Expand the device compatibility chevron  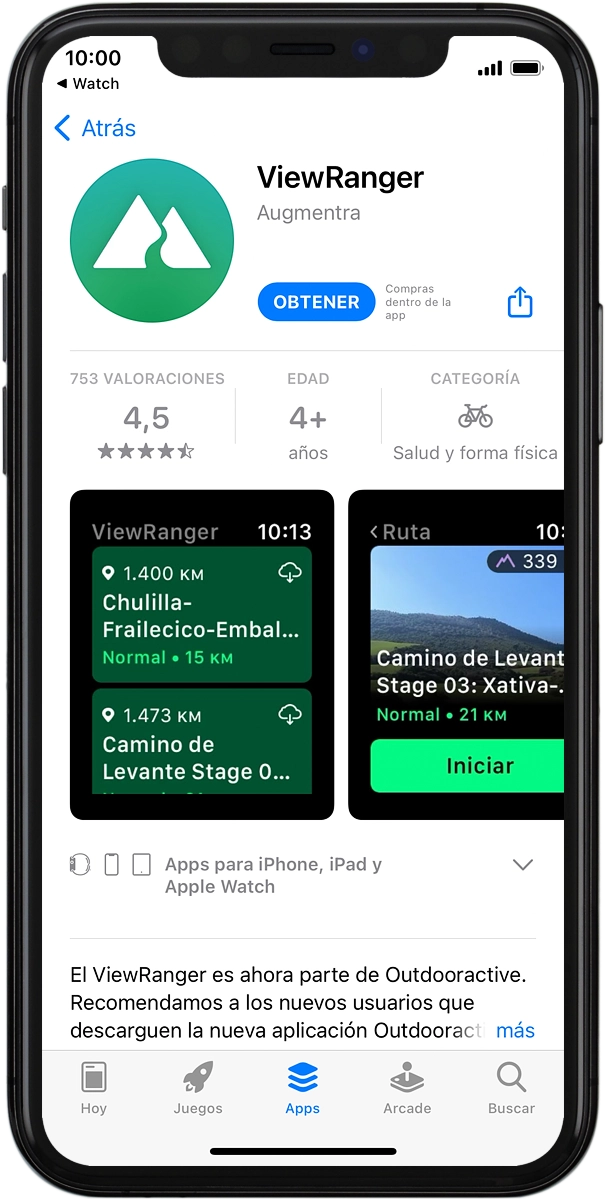click(522, 865)
